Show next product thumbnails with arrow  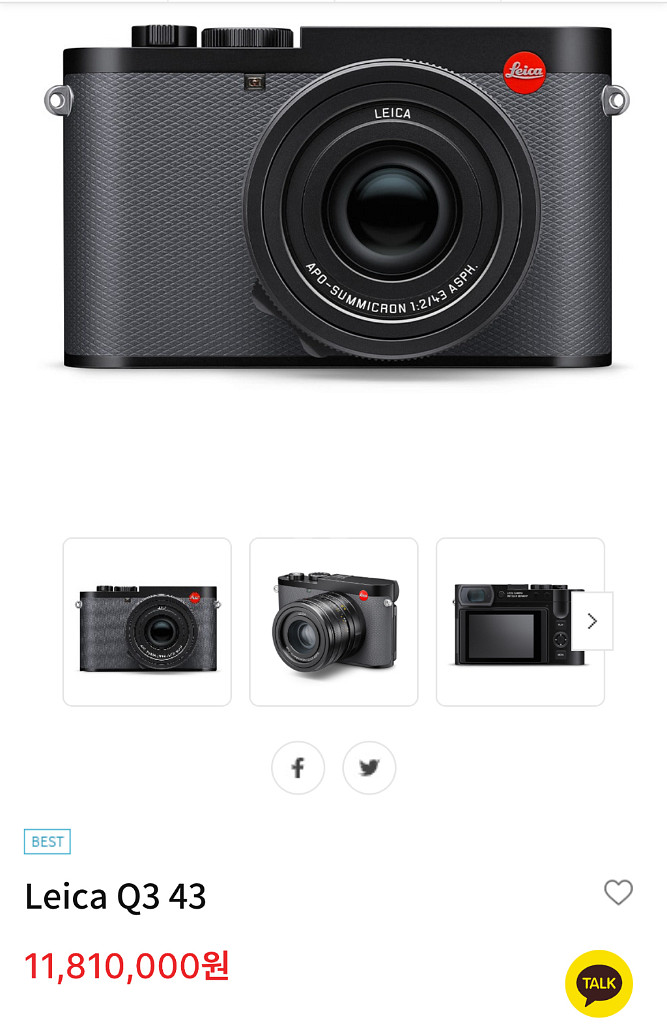(592, 621)
